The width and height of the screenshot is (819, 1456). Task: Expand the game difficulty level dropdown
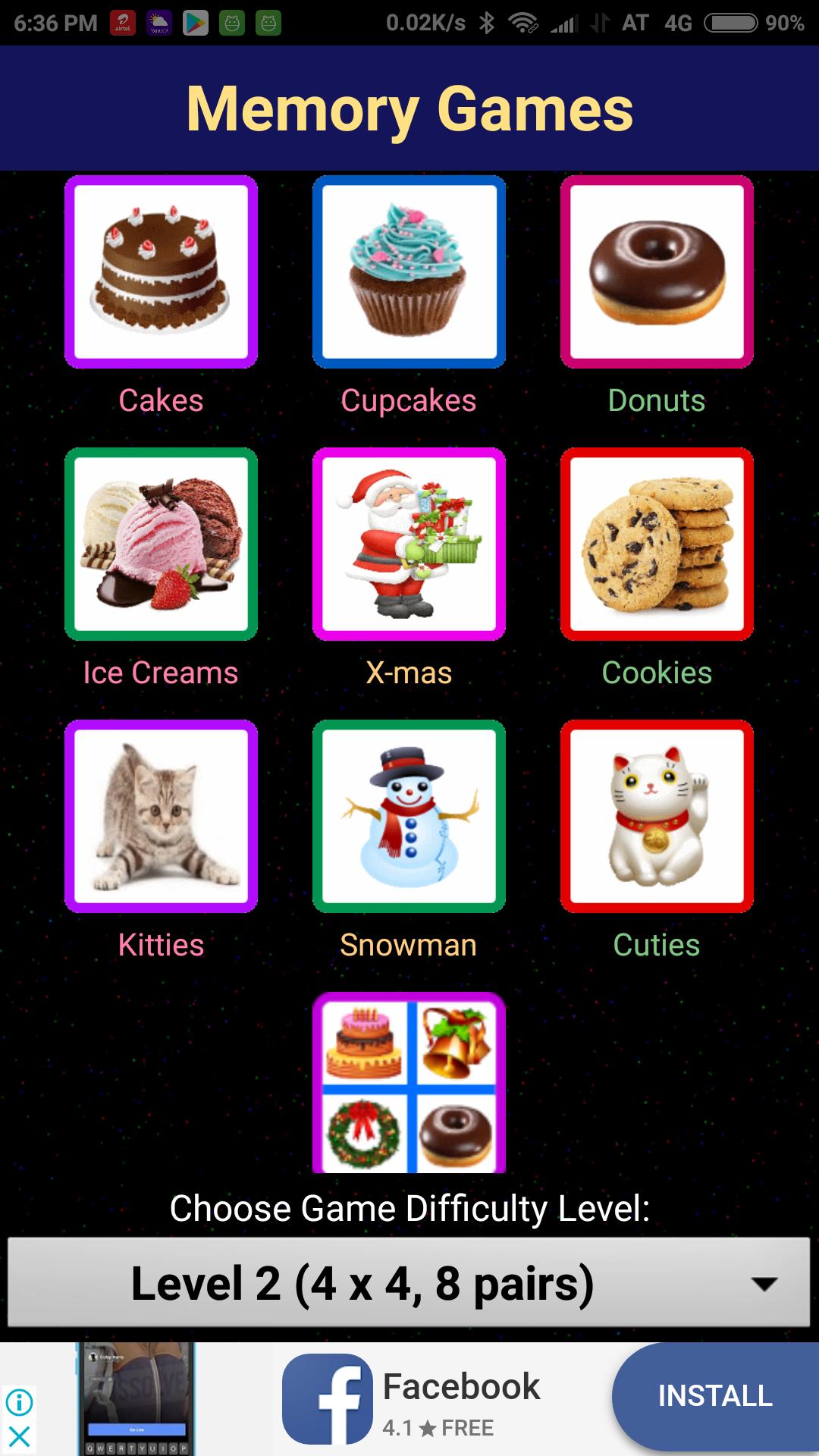[409, 1283]
